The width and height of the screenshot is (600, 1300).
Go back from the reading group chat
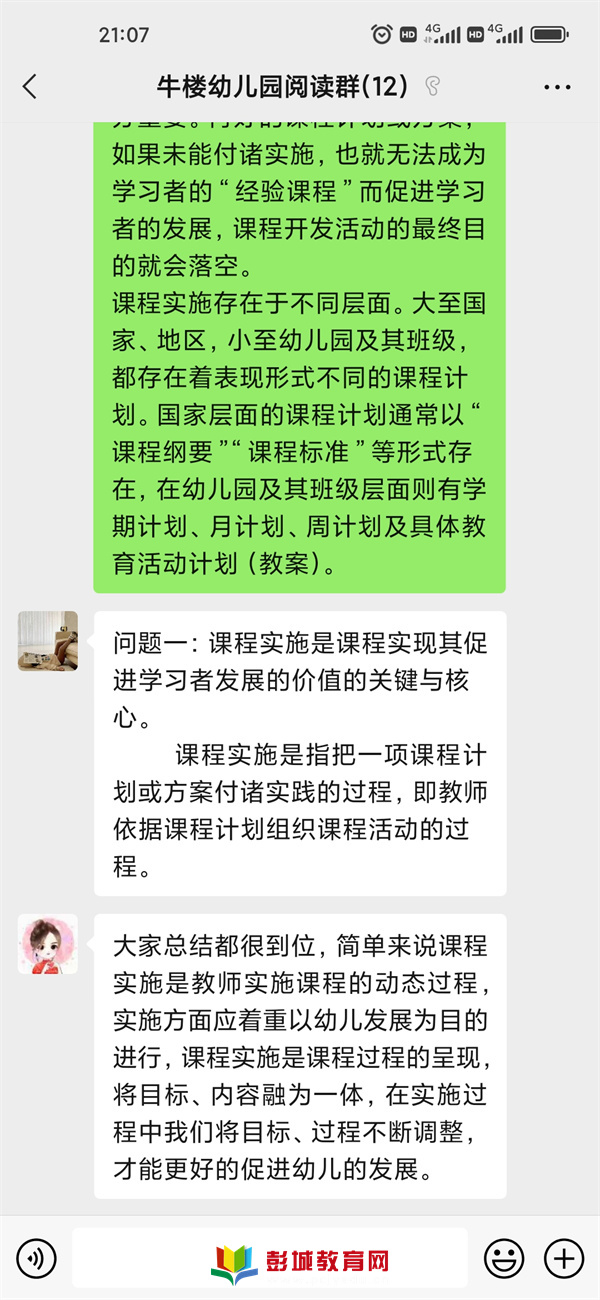[x=30, y=87]
